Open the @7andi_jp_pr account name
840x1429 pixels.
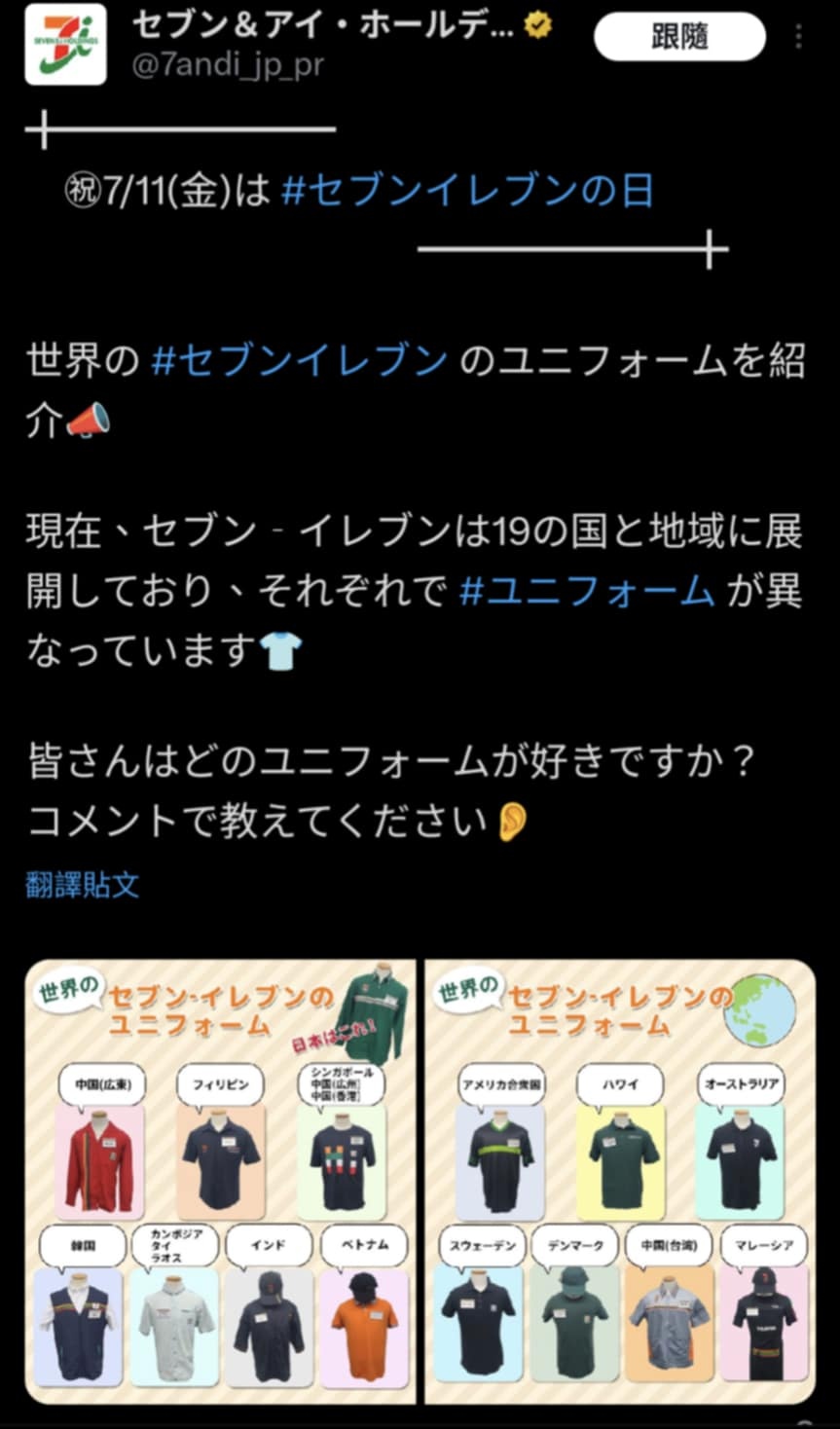click(228, 66)
